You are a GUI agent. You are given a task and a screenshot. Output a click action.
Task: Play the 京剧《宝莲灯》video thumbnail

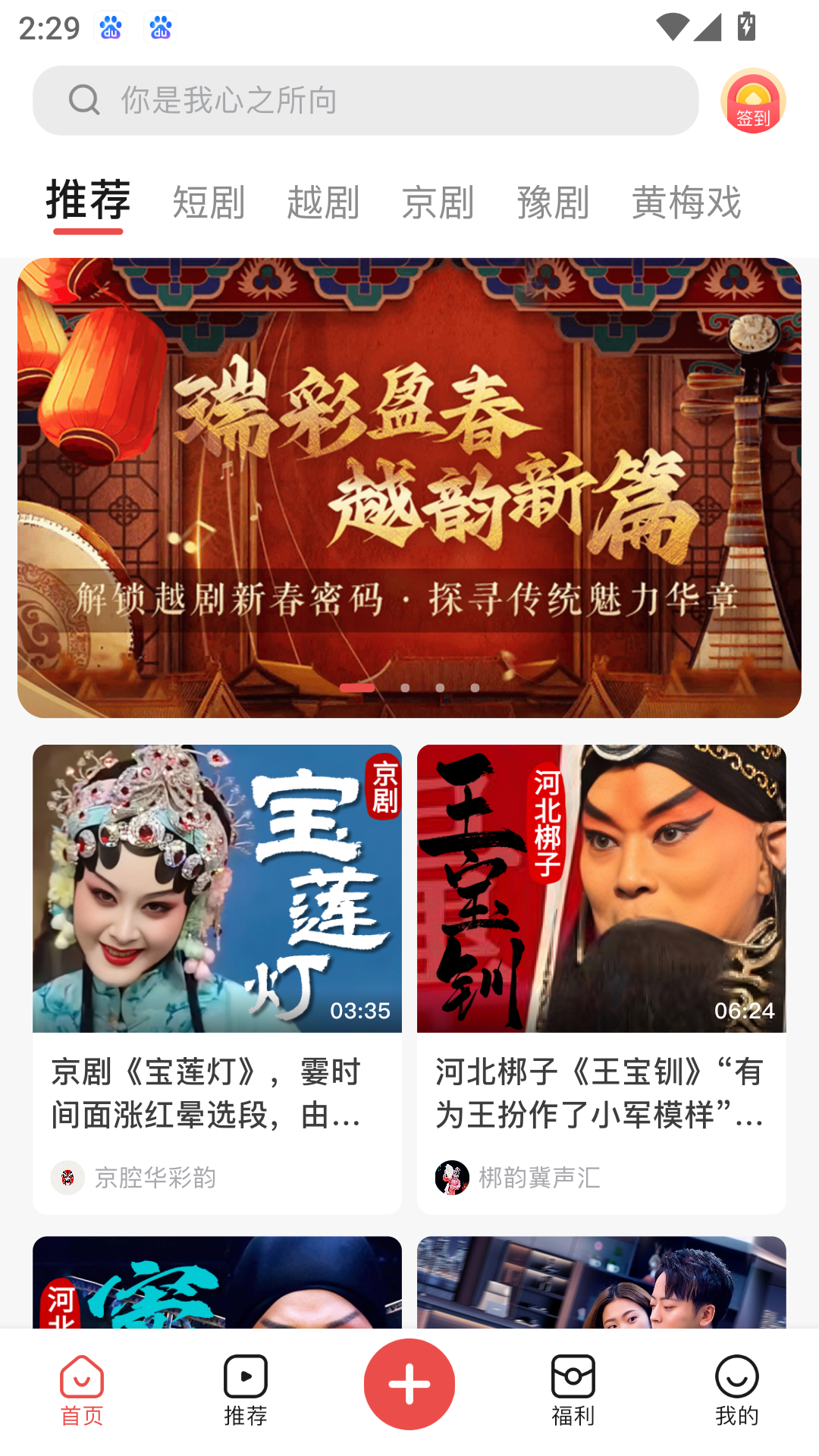pos(217,889)
